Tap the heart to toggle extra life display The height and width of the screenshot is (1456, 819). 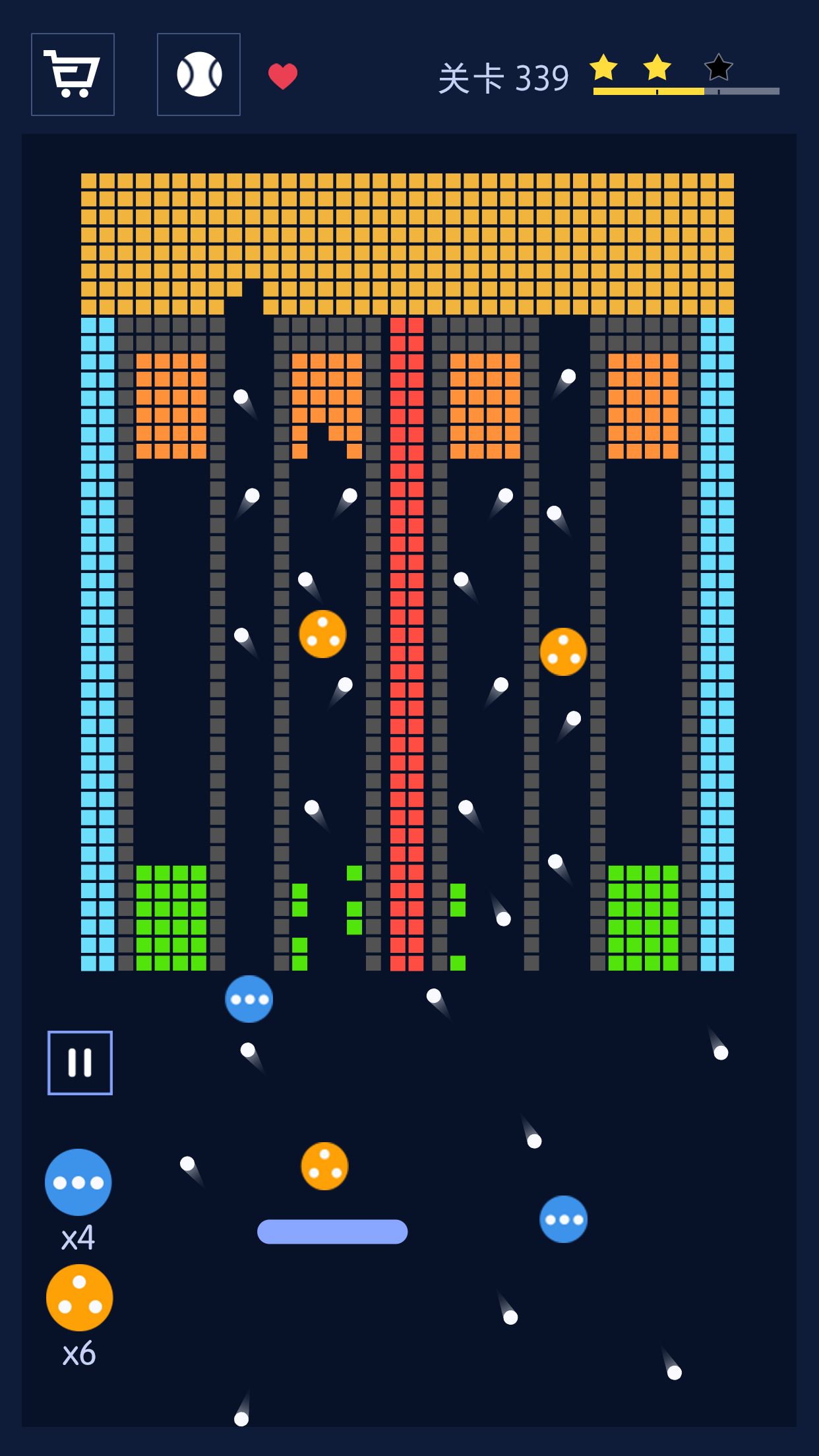282,75
